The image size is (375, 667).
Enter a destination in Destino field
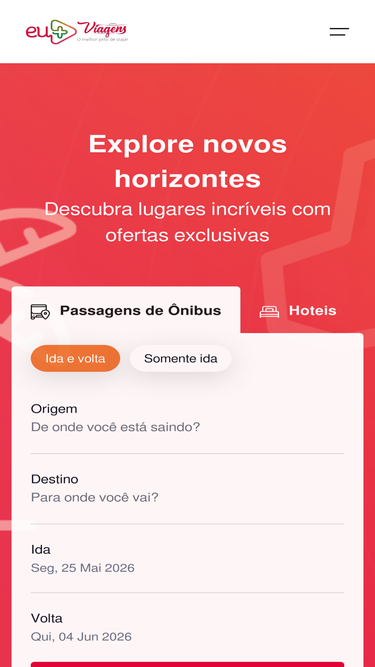[188, 489]
